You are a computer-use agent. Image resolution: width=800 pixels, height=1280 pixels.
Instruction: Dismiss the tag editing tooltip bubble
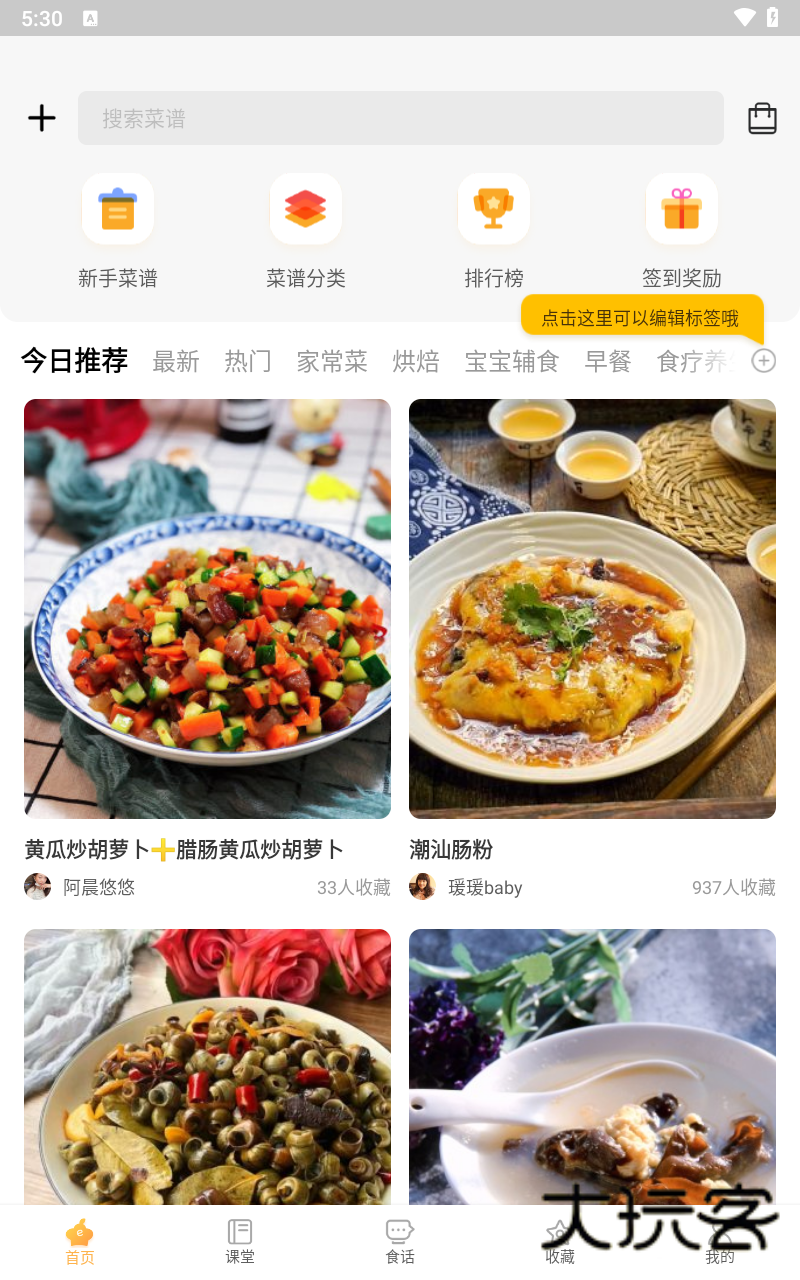(641, 316)
